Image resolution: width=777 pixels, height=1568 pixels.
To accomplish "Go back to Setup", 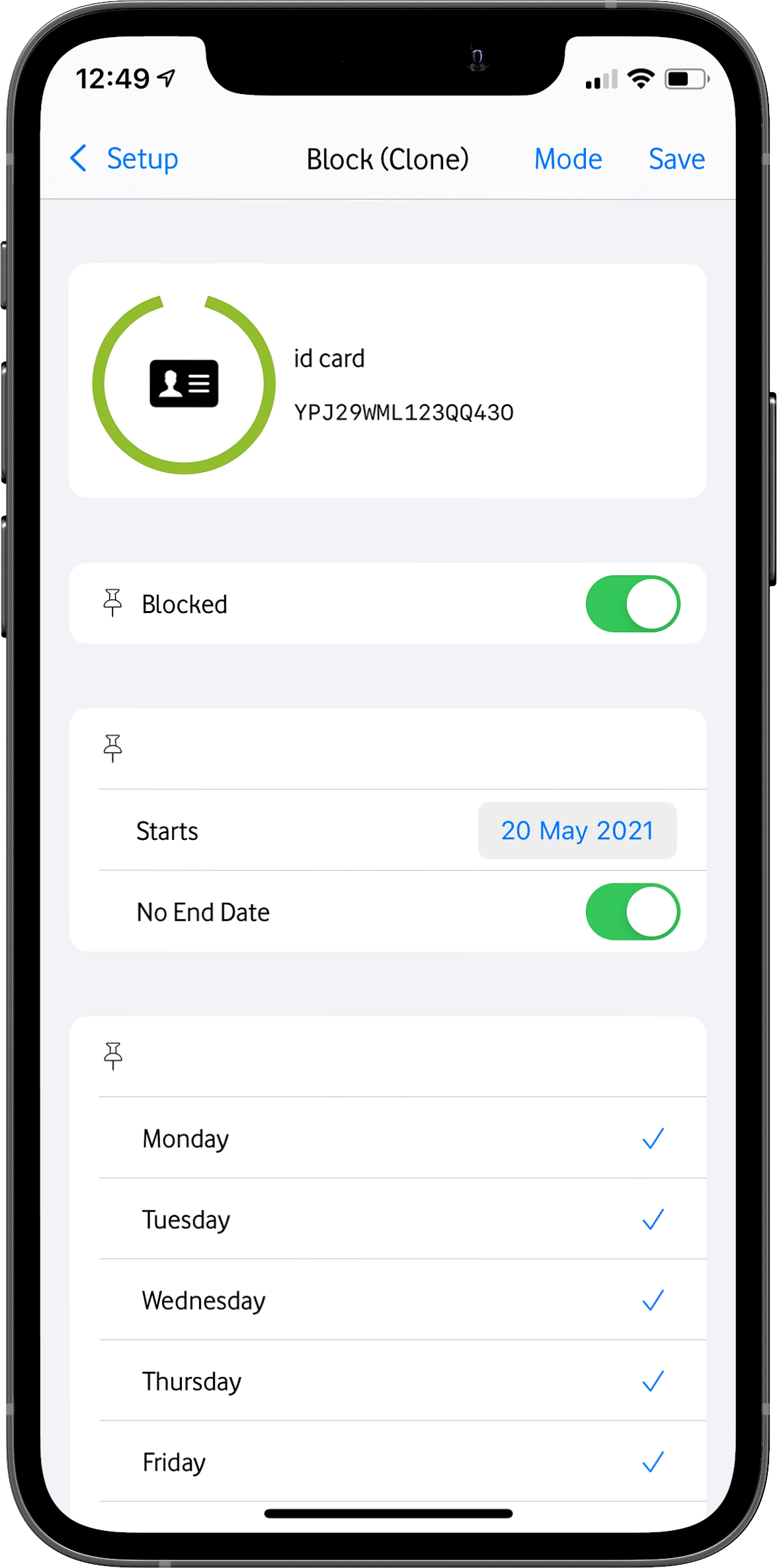I will click(124, 159).
